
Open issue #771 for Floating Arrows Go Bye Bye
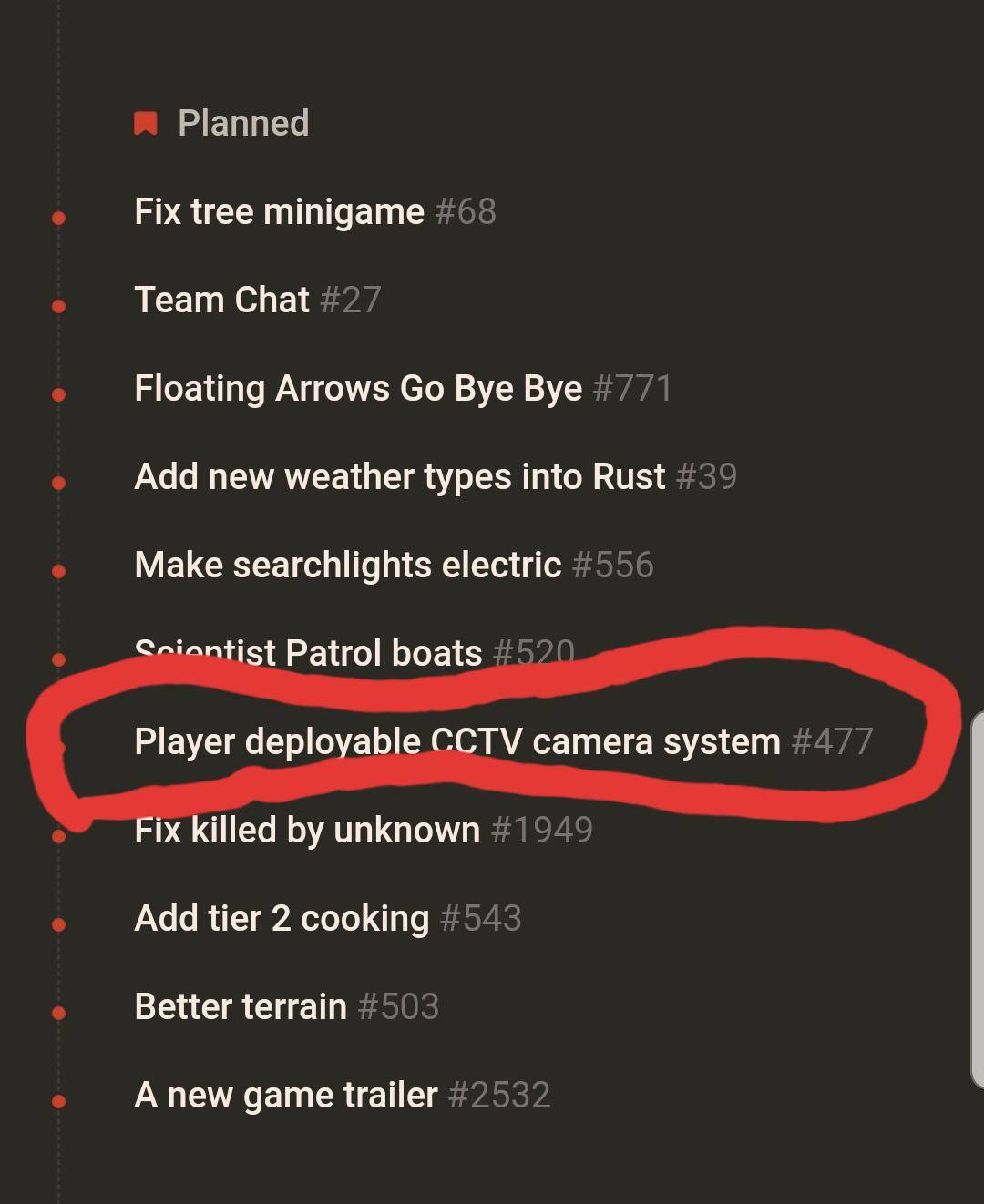pos(632,388)
